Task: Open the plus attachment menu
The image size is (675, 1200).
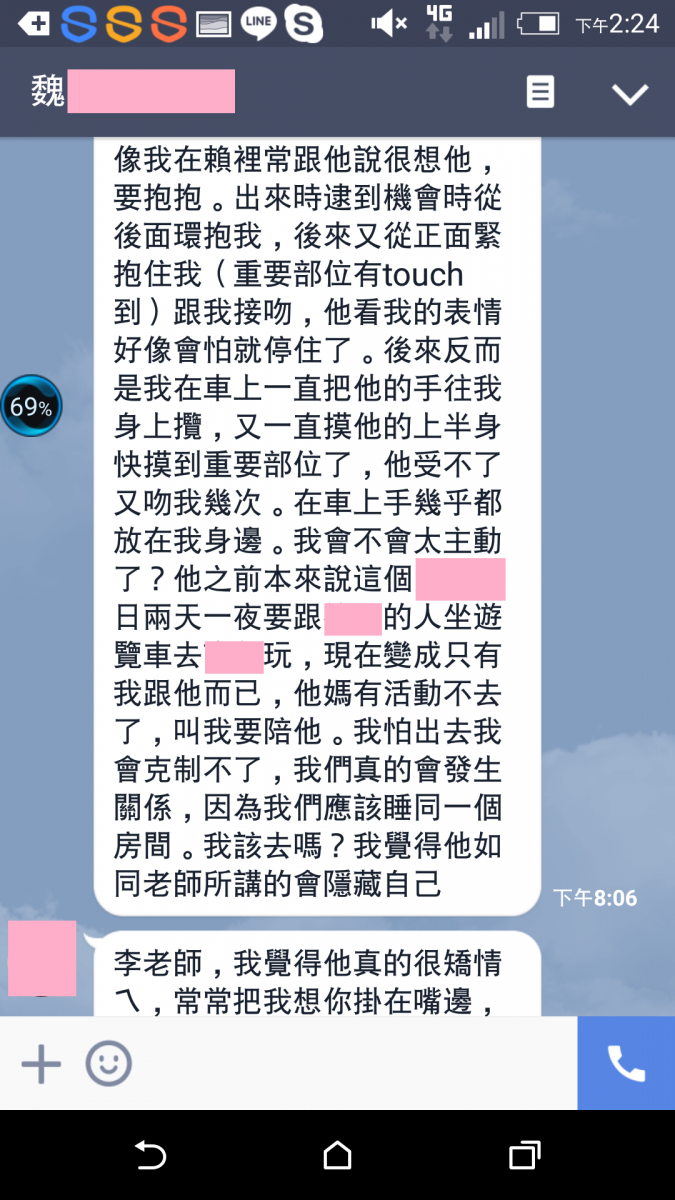Action: 41,1063
